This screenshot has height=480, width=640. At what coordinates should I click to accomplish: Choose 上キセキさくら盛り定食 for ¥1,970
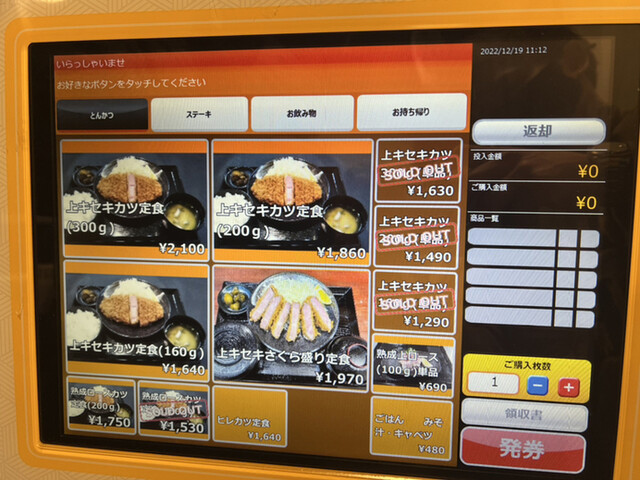tap(291, 328)
